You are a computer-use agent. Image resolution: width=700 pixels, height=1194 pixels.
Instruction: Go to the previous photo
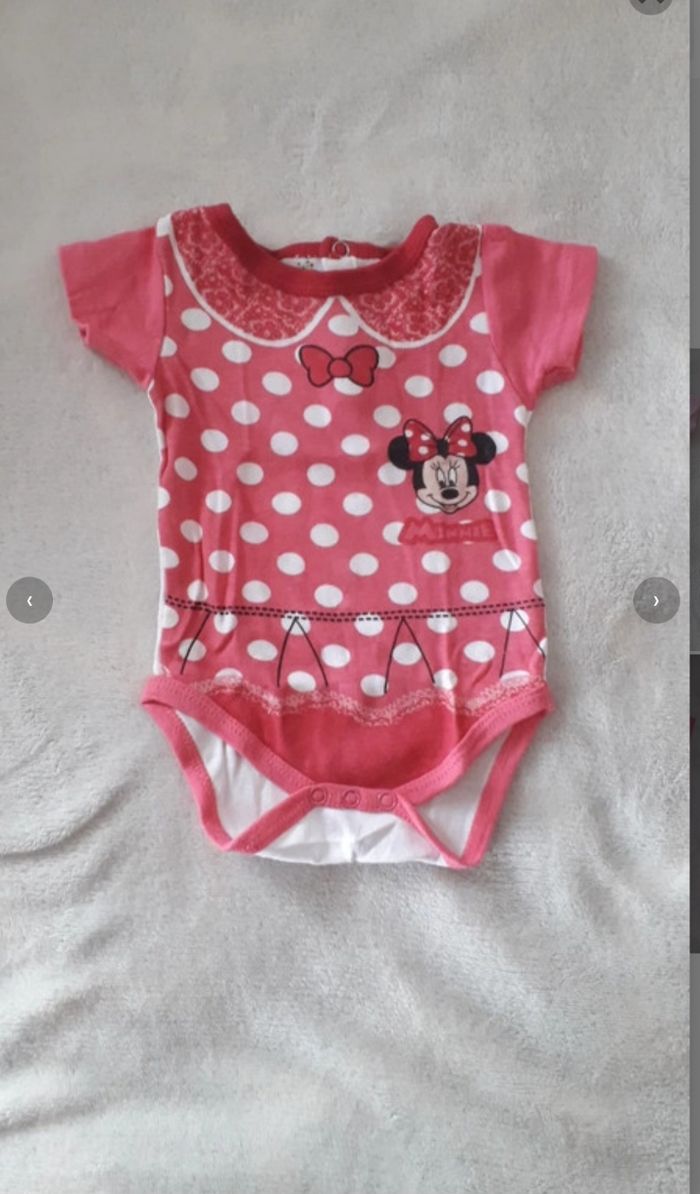(x=29, y=600)
